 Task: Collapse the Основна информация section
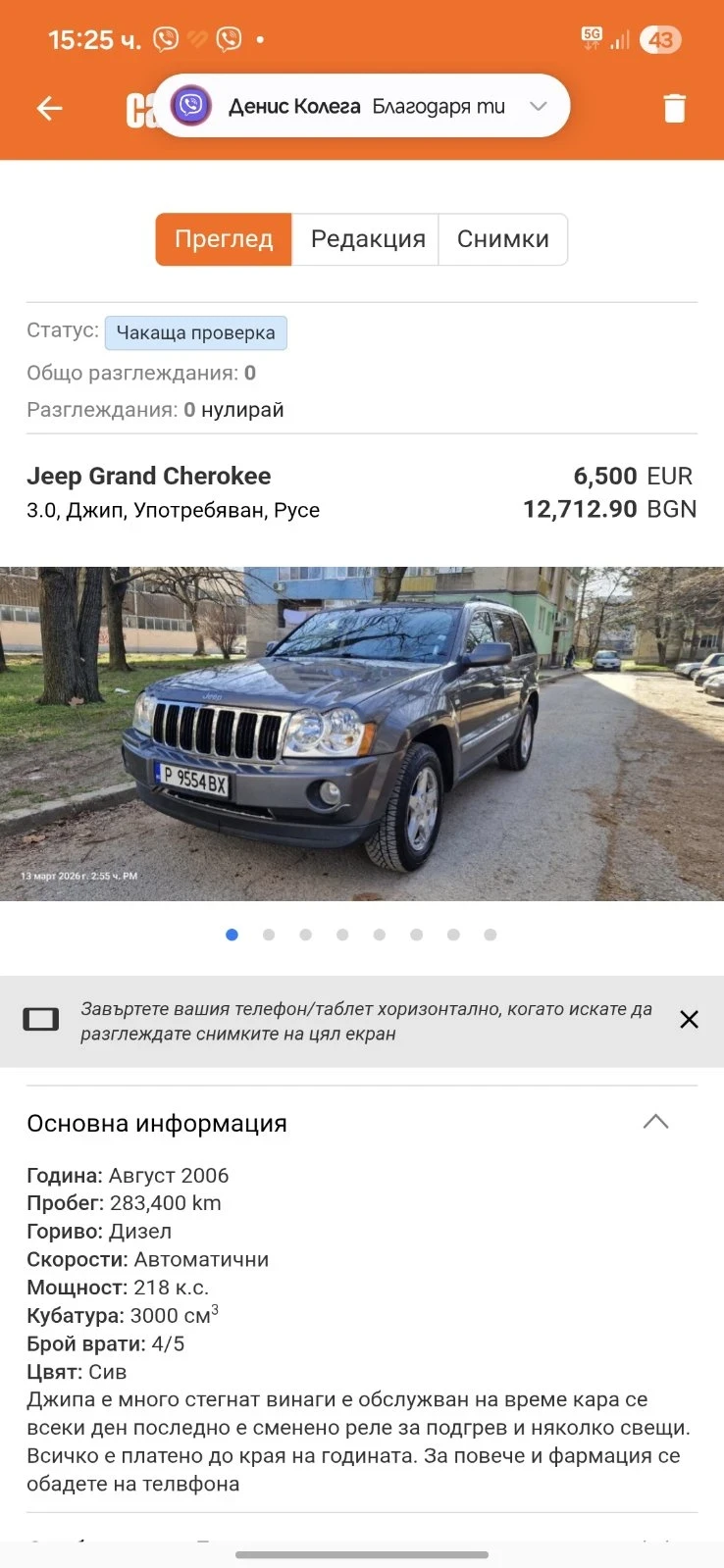(x=655, y=1122)
